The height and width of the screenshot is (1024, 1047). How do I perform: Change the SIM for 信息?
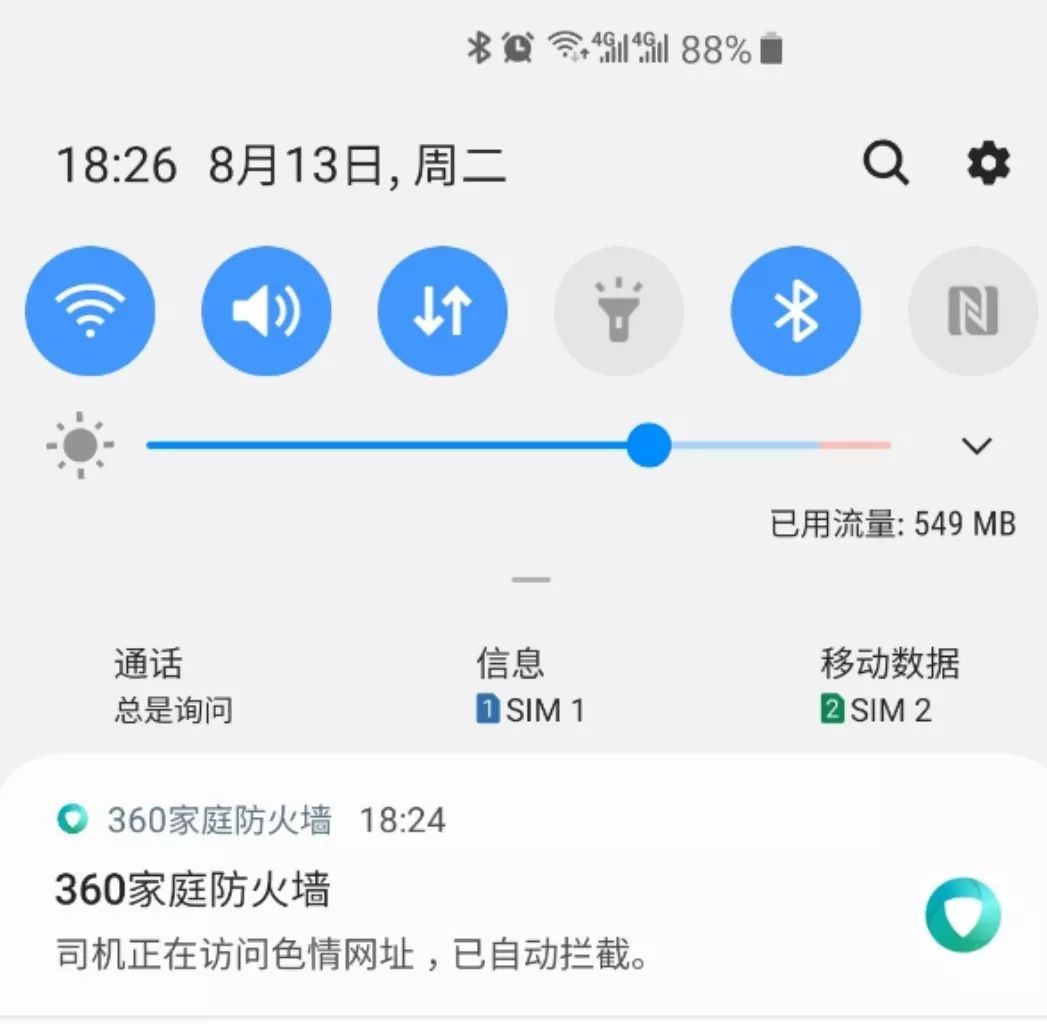(x=528, y=686)
